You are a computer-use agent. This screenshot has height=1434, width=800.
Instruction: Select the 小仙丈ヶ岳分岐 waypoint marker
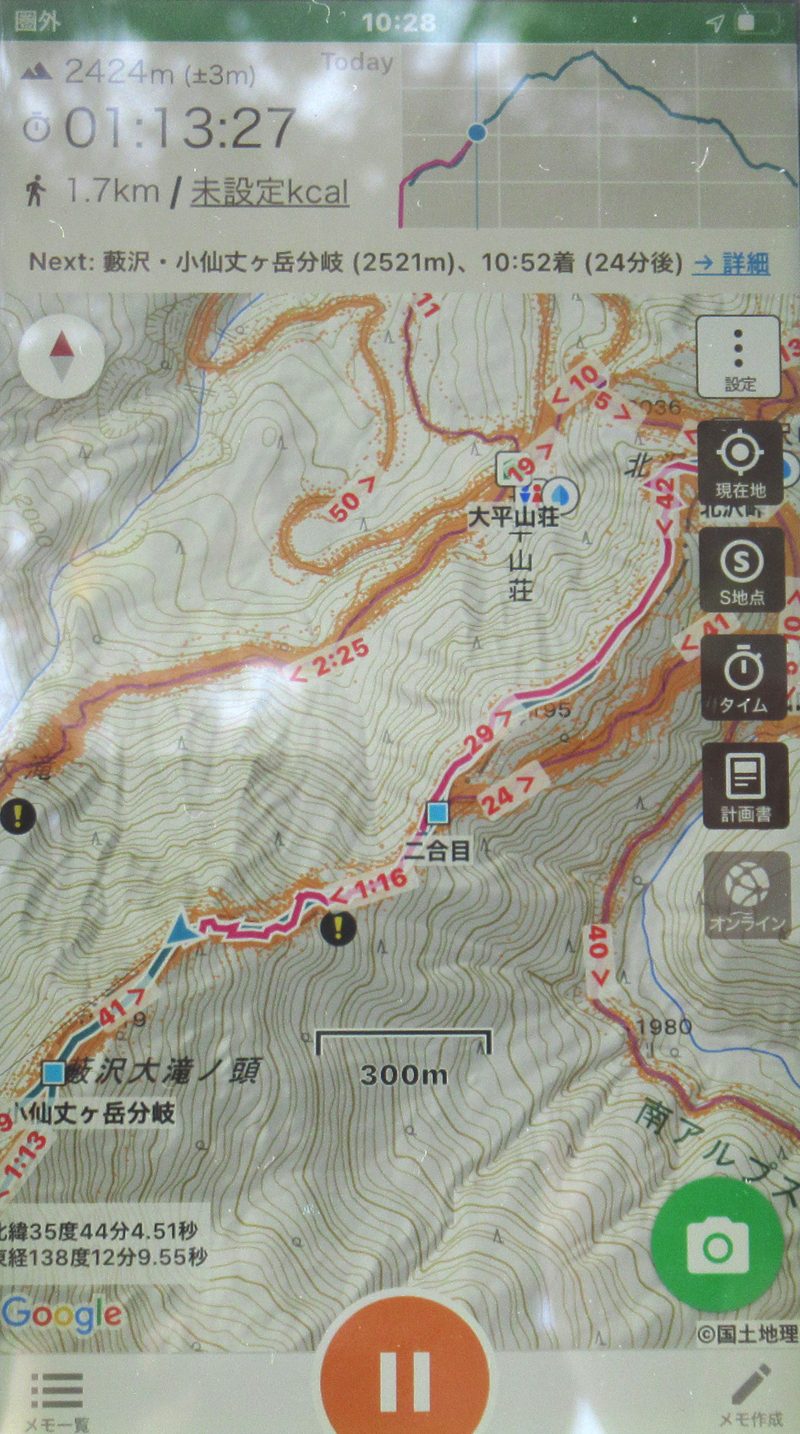point(54,1073)
